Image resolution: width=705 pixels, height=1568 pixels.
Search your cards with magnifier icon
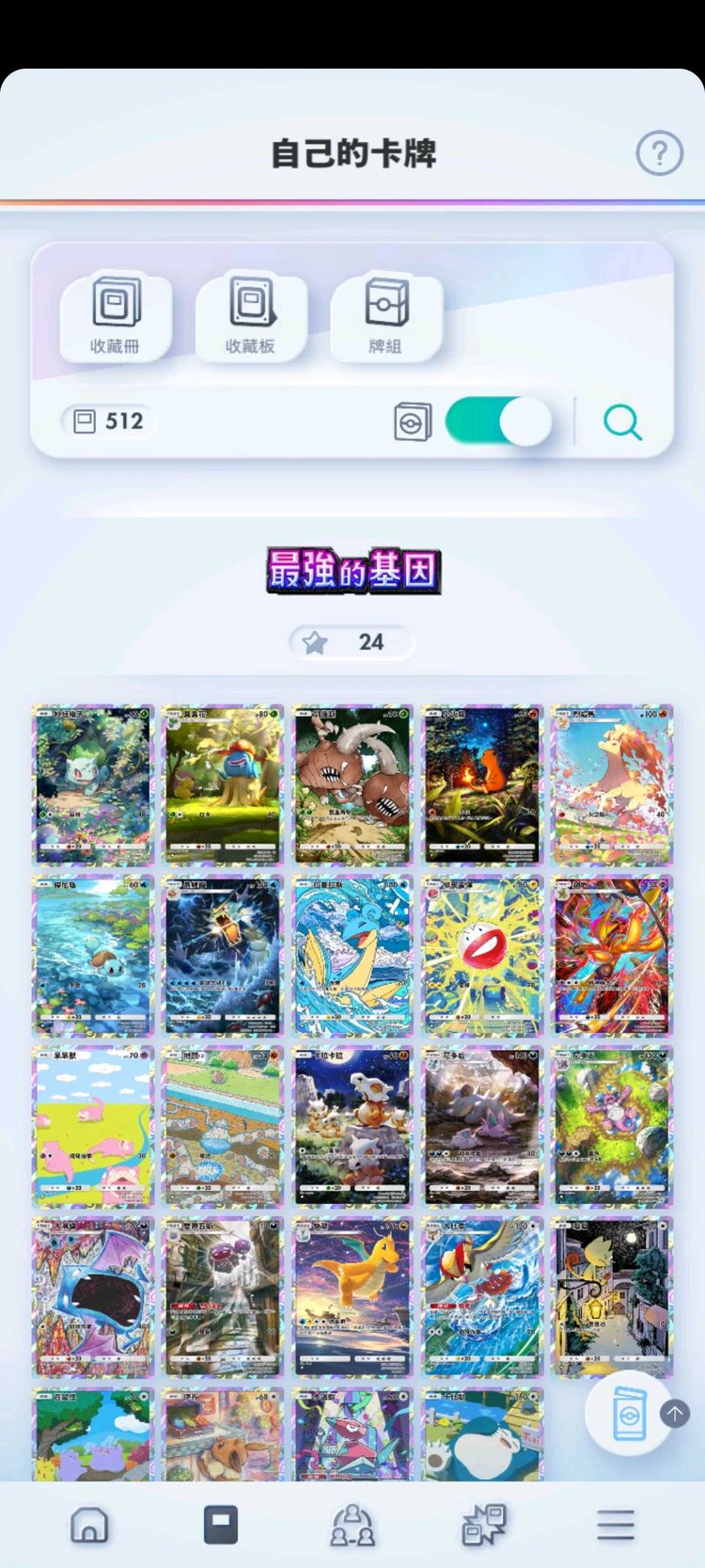pos(622,422)
